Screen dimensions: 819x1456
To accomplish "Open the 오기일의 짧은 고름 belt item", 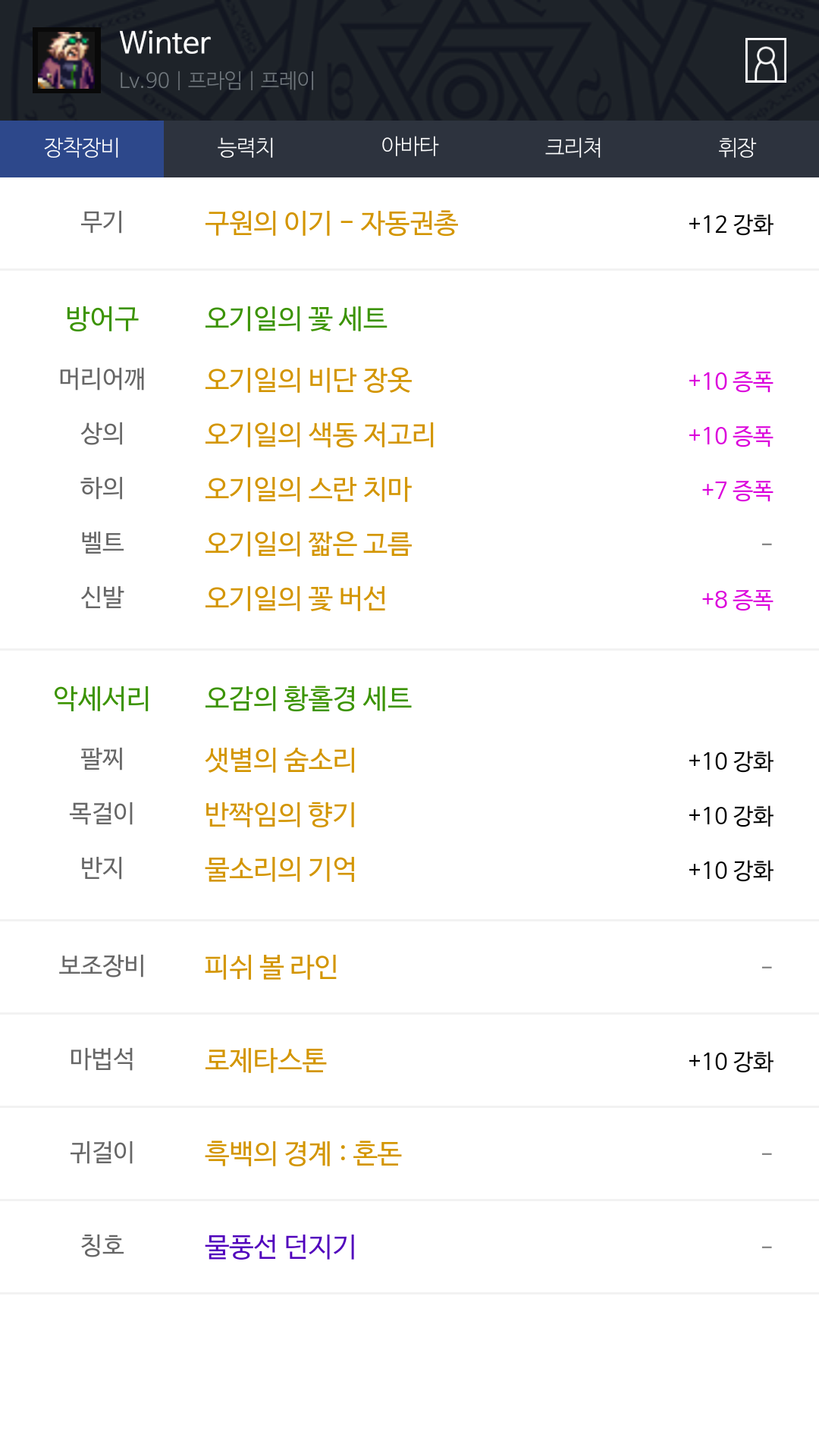I will pos(308,544).
